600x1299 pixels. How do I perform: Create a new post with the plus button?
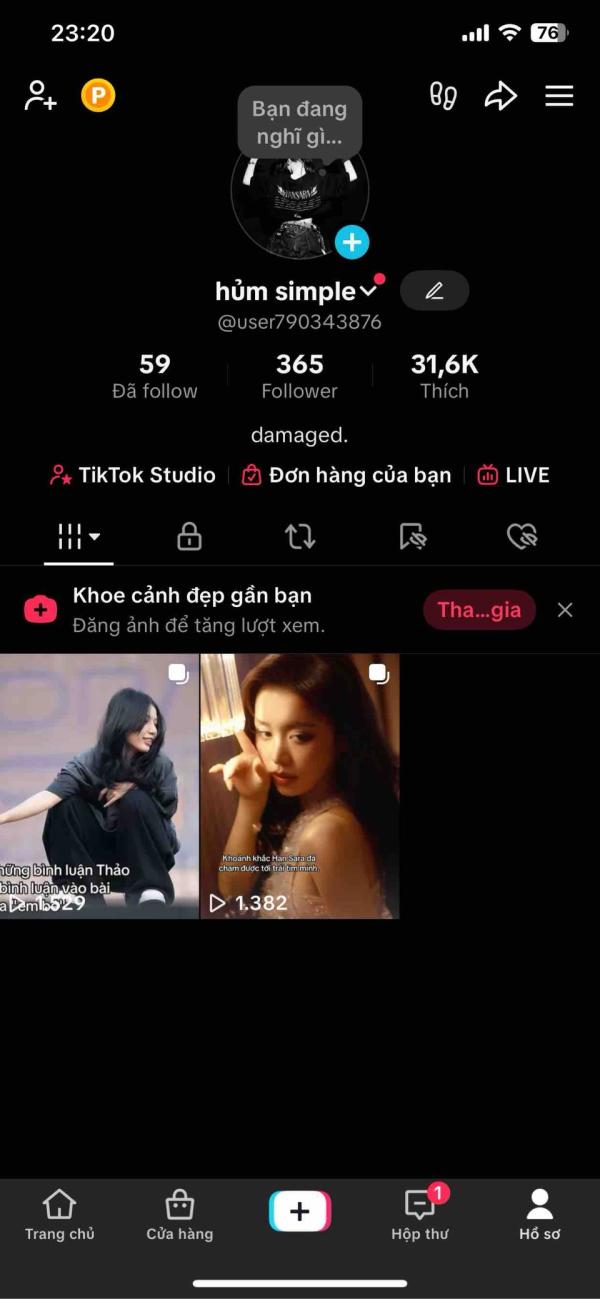300,1212
